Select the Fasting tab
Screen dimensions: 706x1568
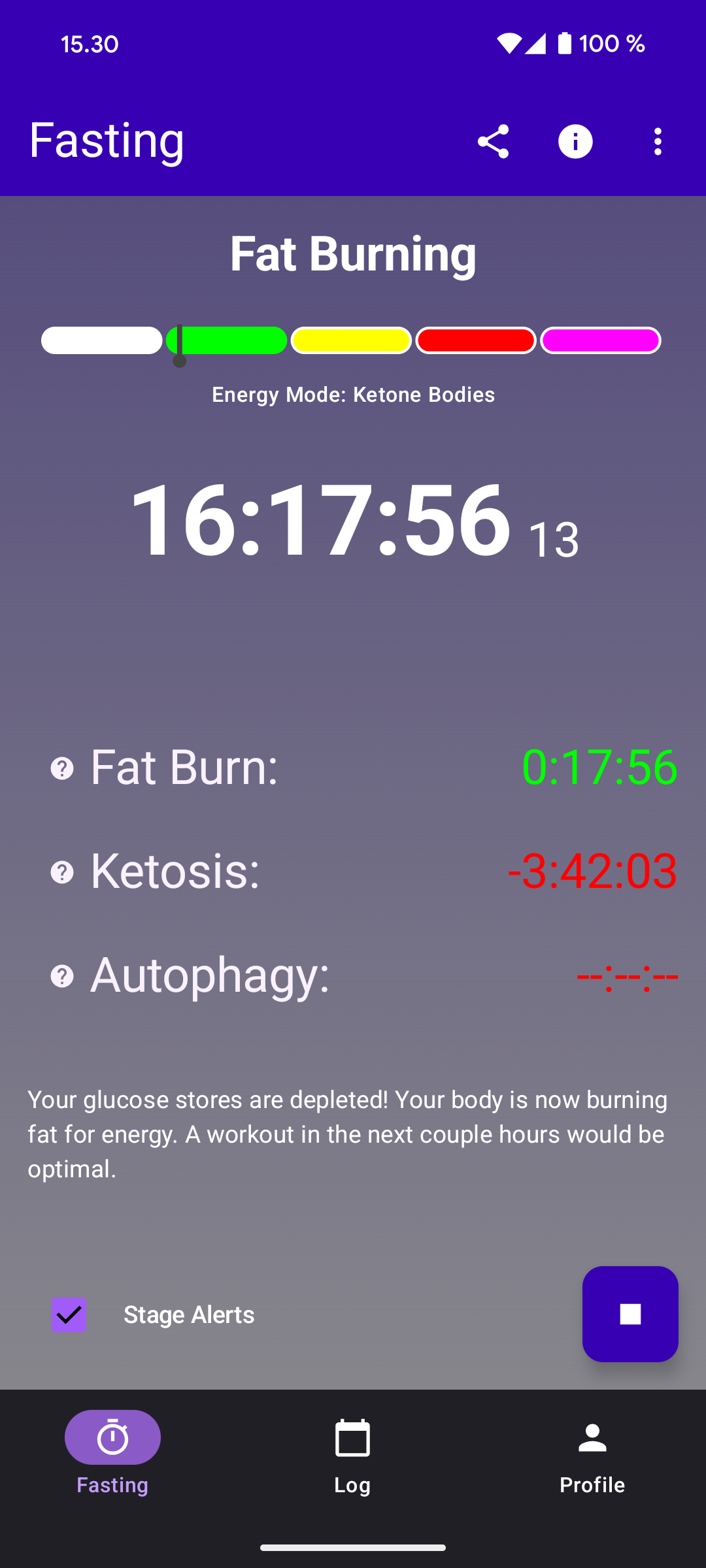(x=112, y=1456)
